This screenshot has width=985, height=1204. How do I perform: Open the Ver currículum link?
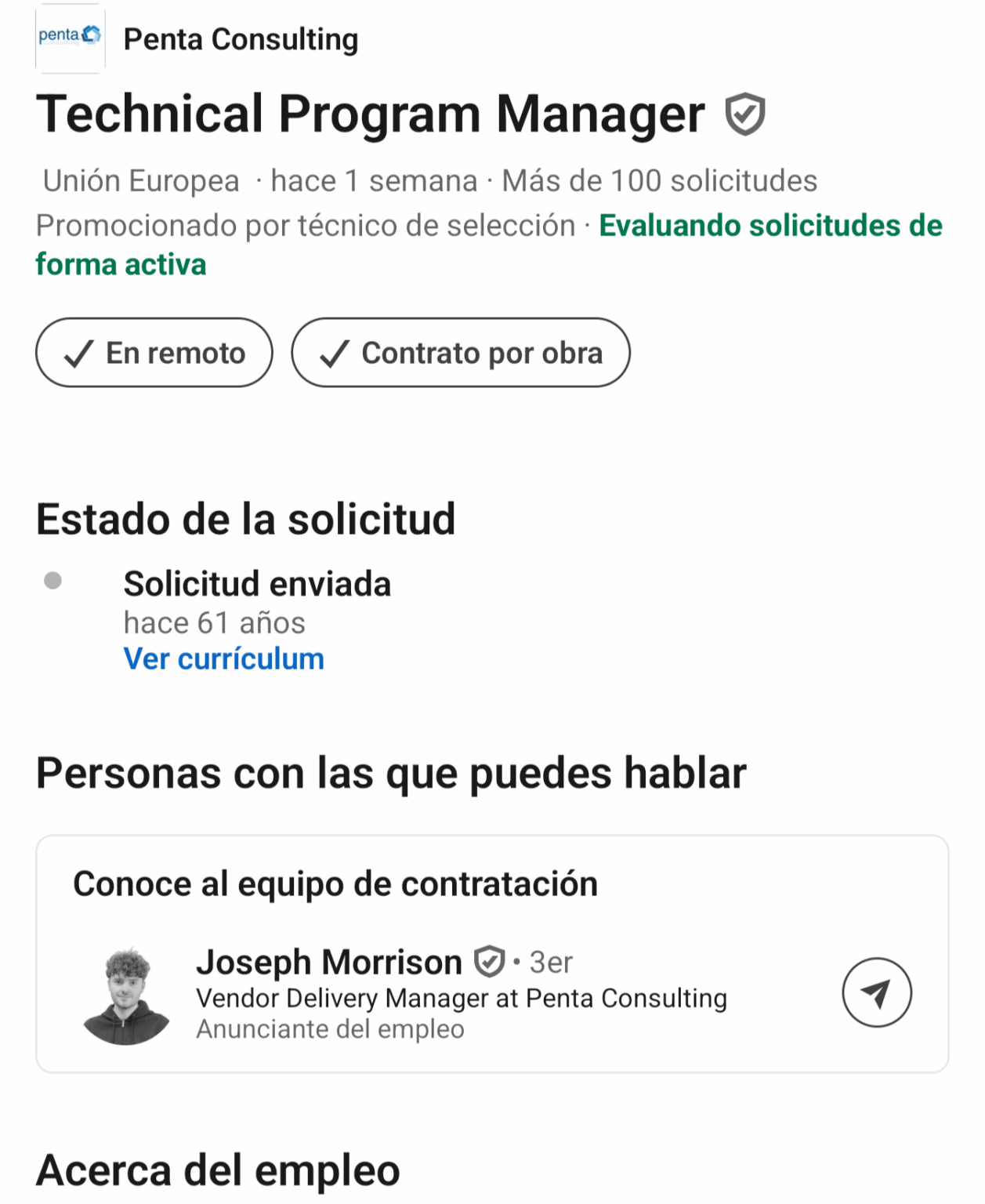coord(224,659)
